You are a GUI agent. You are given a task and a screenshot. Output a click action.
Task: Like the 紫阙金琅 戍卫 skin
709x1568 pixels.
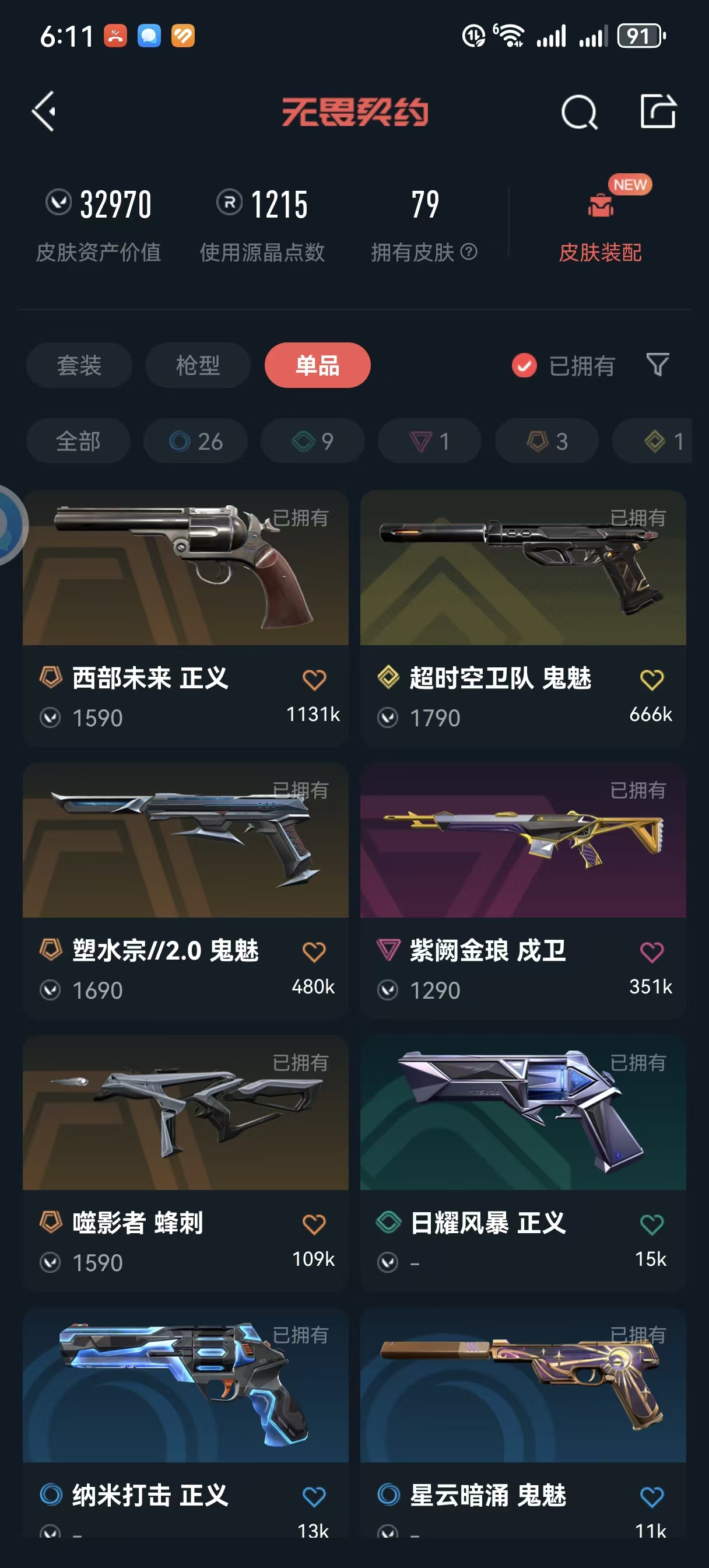pyautogui.click(x=652, y=951)
